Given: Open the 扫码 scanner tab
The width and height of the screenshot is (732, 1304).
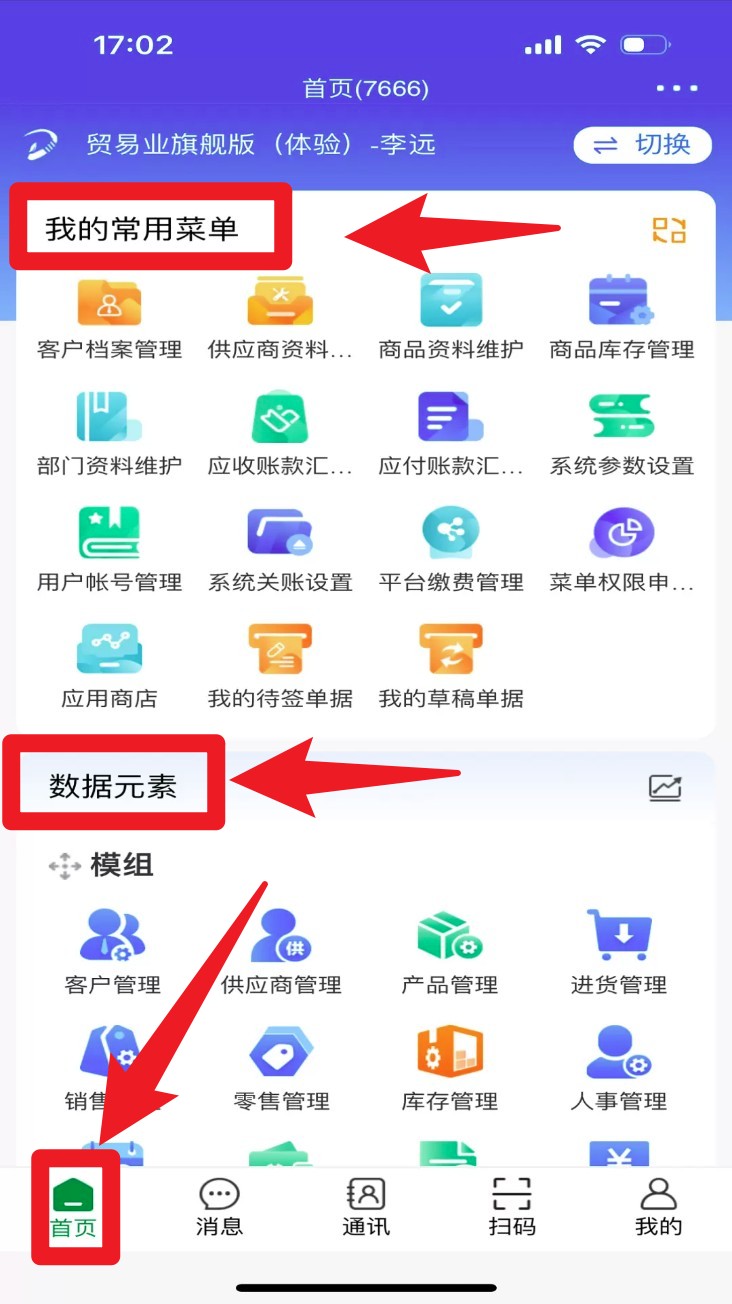Looking at the screenshot, I should tap(512, 1207).
